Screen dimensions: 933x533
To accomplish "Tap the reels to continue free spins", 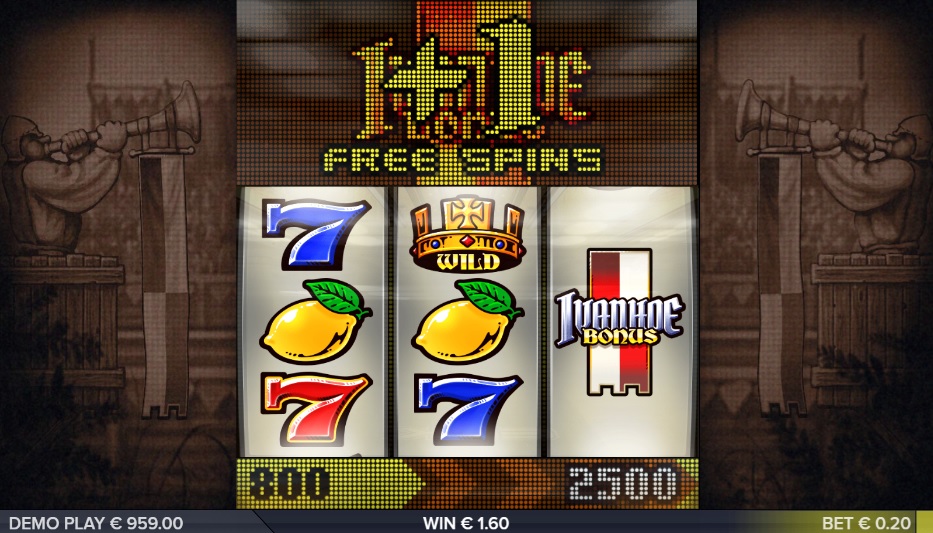I will click(x=466, y=321).
